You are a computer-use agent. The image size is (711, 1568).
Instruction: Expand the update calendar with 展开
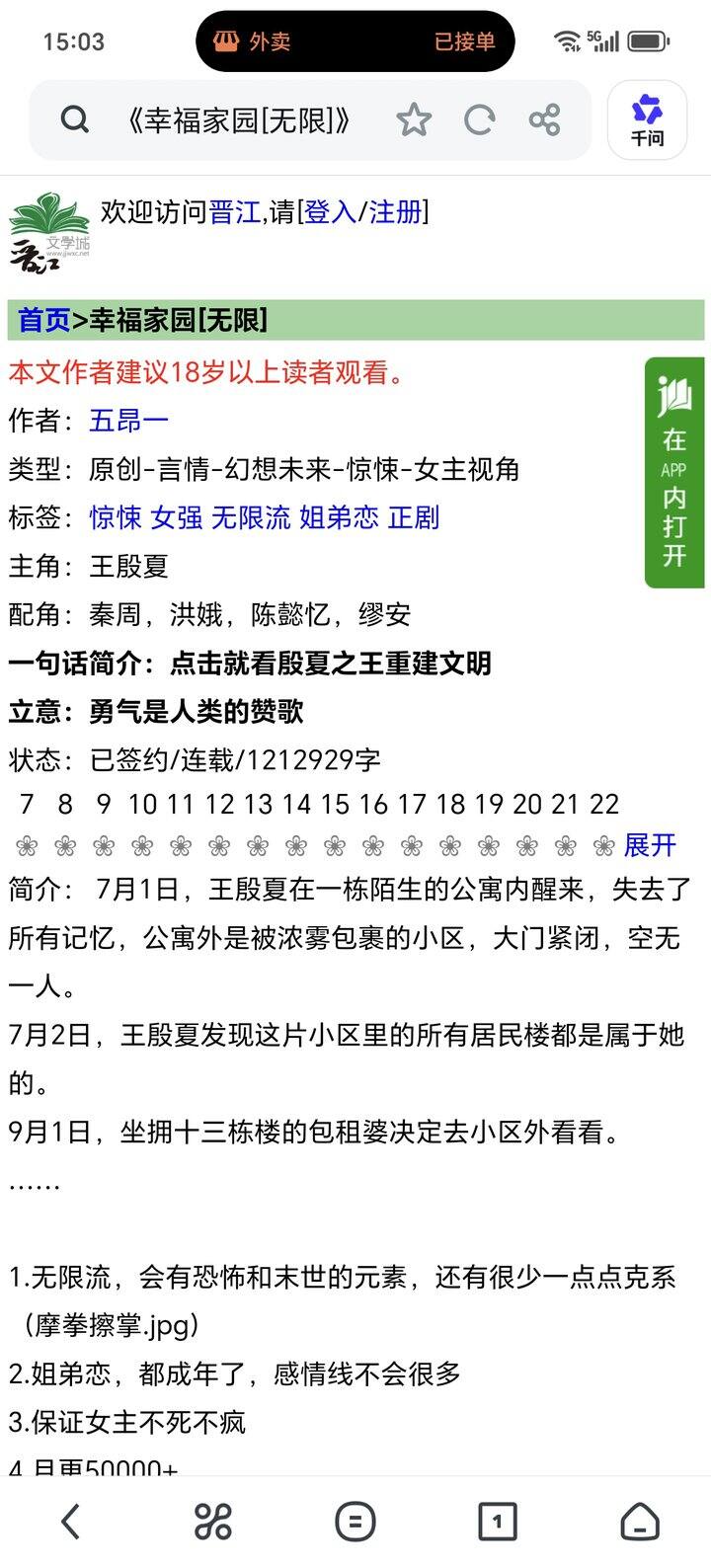tap(650, 845)
